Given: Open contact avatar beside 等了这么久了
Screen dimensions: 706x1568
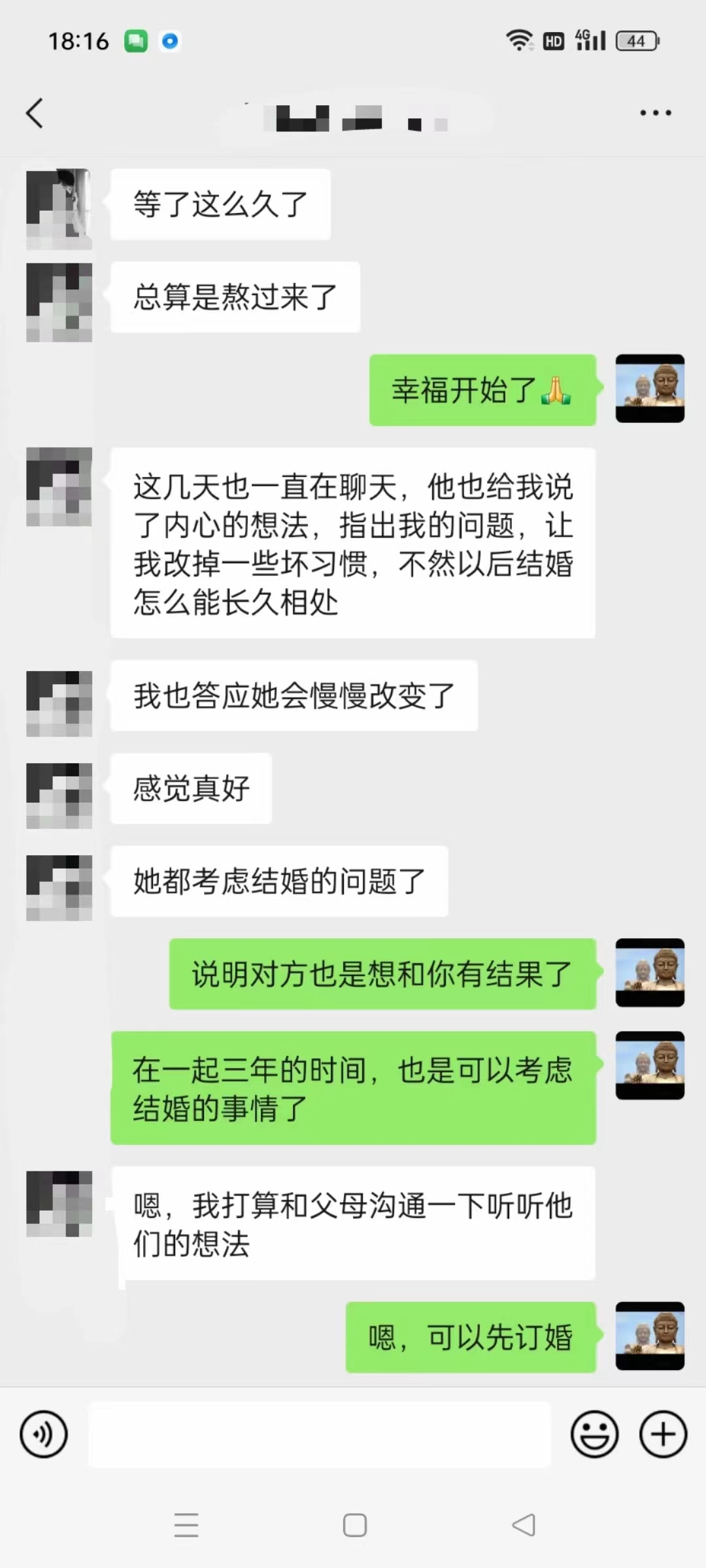Looking at the screenshot, I should tap(59, 209).
